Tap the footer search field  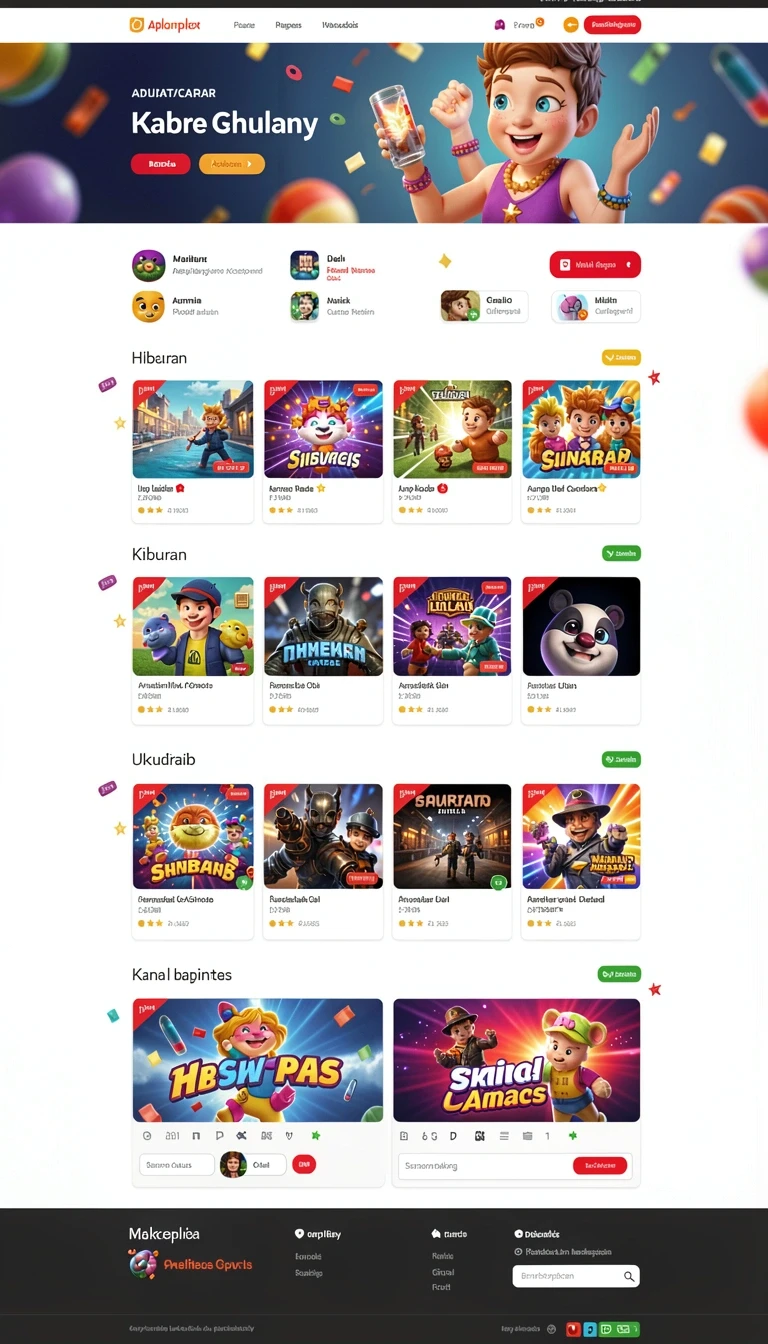(x=576, y=1276)
